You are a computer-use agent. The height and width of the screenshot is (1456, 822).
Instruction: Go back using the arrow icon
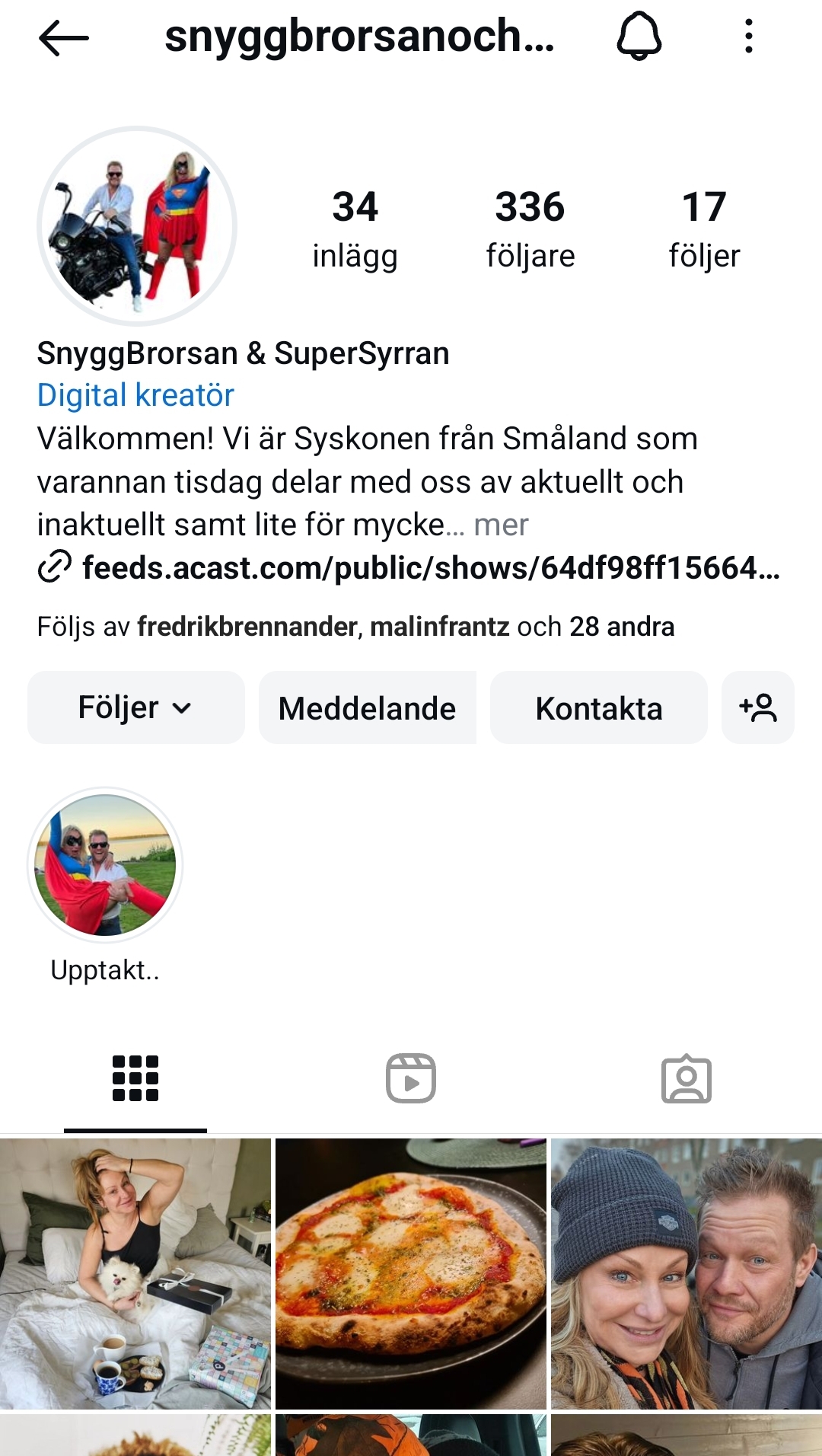tap(64, 37)
